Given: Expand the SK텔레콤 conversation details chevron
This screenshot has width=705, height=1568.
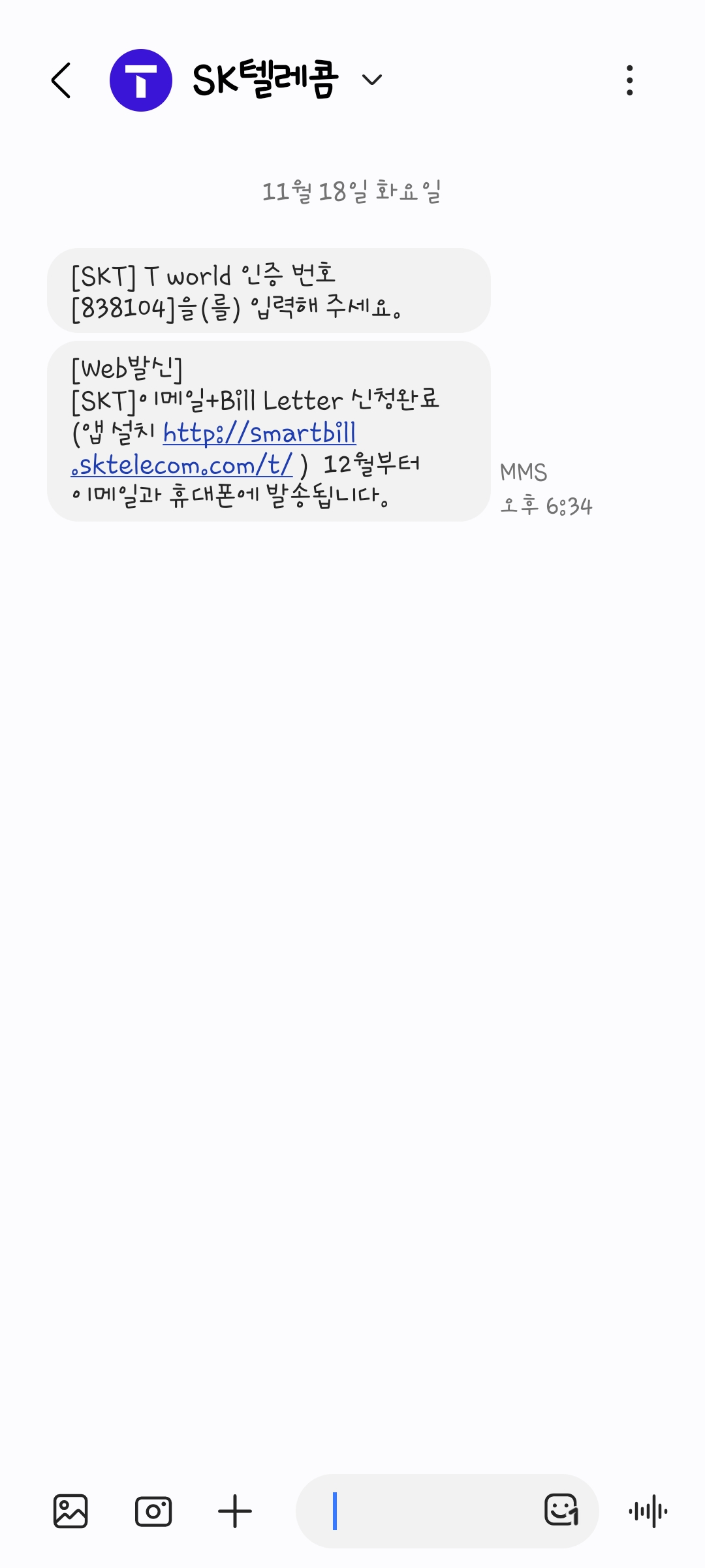Looking at the screenshot, I should tap(372, 80).
